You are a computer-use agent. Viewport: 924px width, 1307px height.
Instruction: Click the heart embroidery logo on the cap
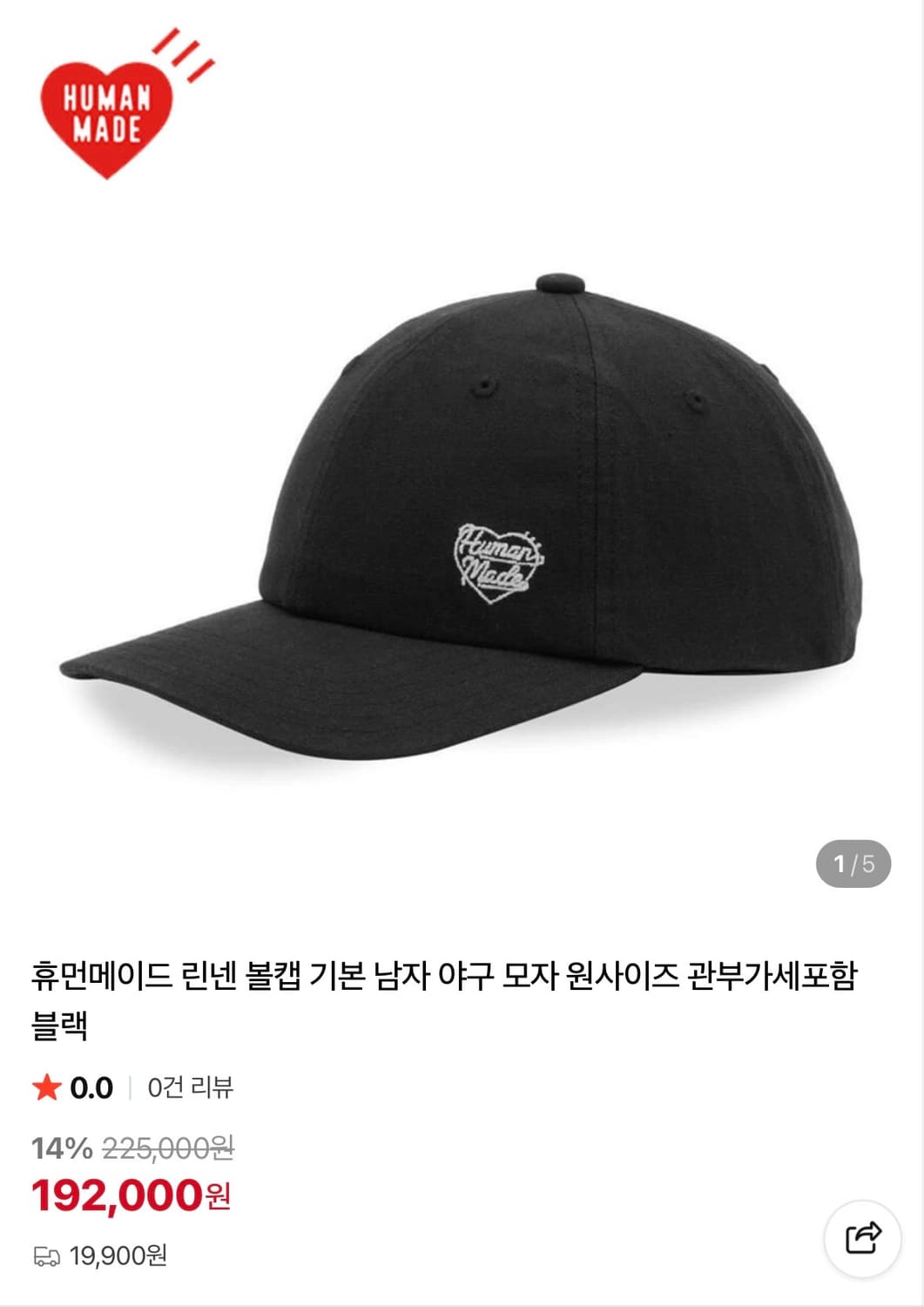[496, 563]
